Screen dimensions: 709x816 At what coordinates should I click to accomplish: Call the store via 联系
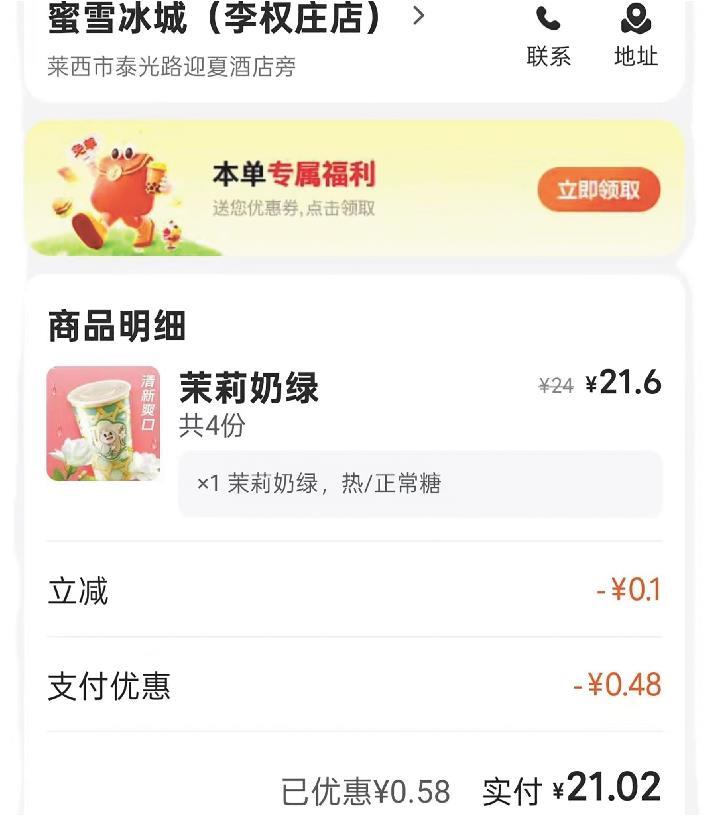[548, 34]
